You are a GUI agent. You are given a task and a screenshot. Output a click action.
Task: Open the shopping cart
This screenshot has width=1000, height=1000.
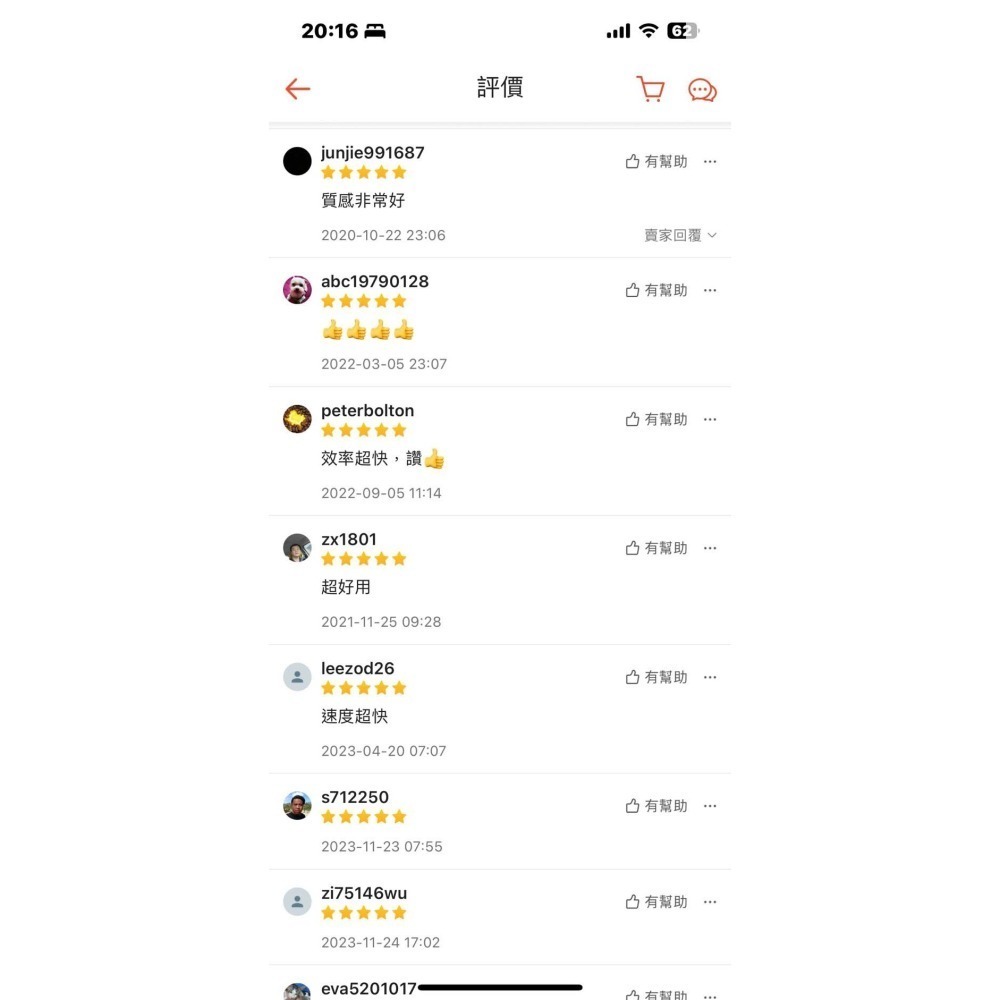point(650,89)
